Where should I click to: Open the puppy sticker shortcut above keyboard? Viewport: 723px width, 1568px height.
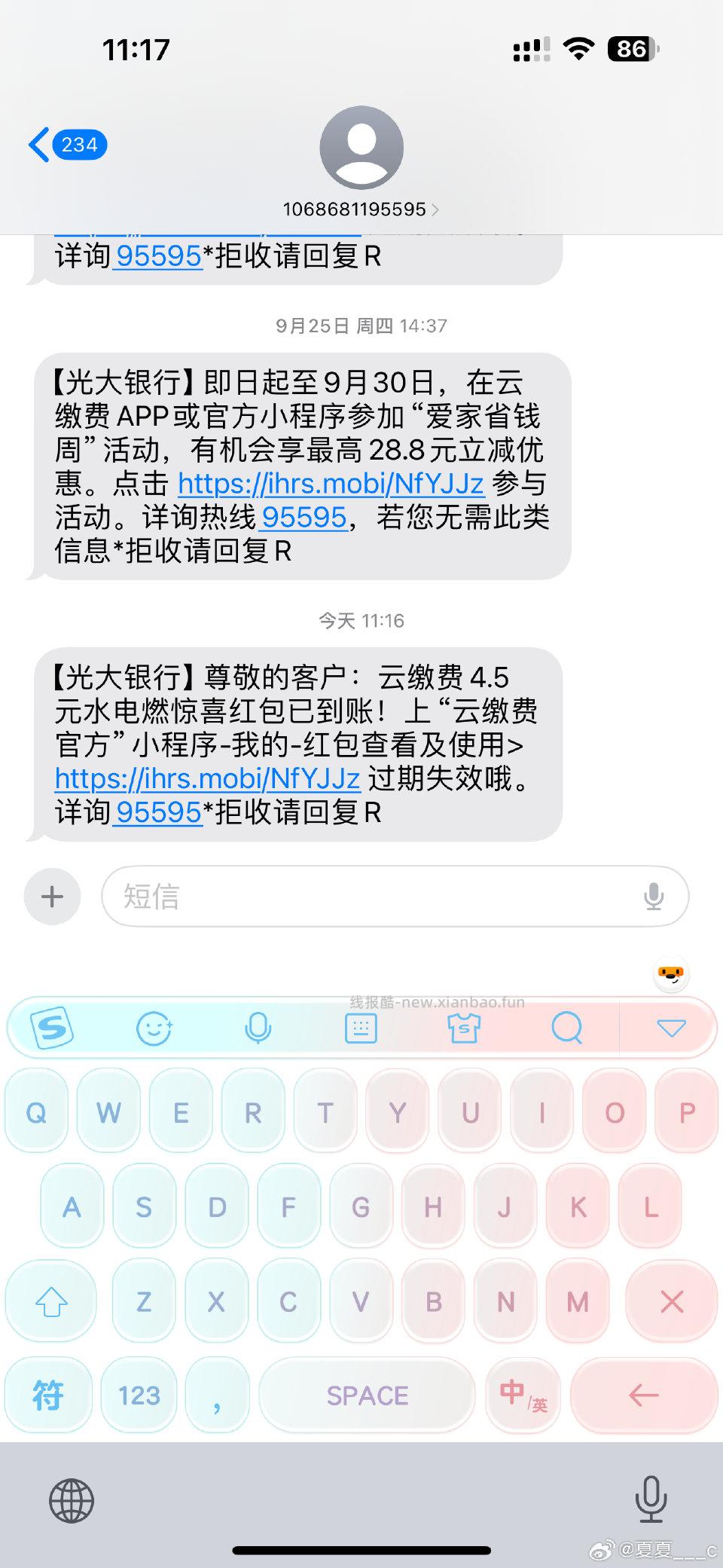tap(670, 974)
